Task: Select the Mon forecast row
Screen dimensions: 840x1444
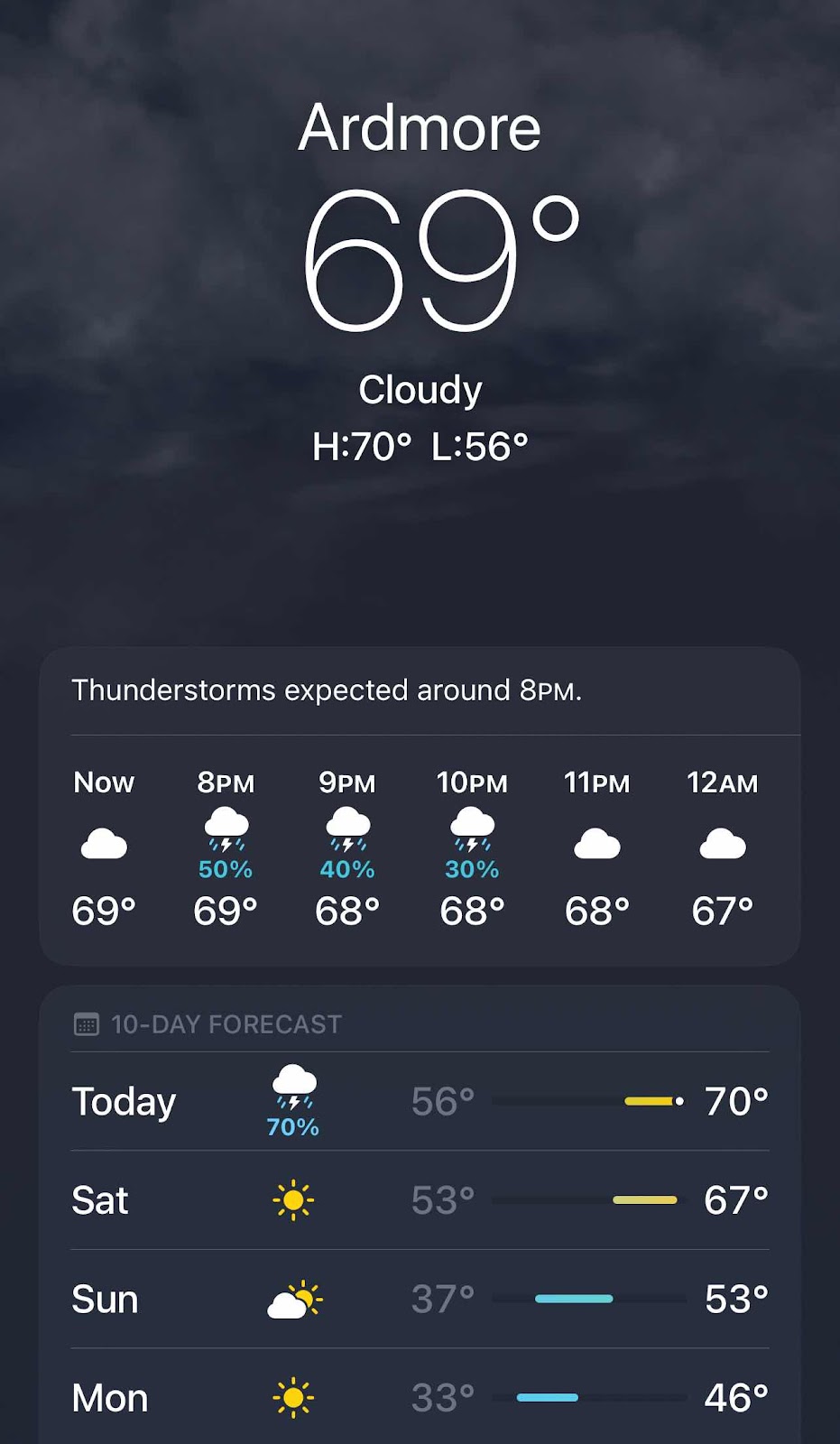Action: [x=420, y=1397]
